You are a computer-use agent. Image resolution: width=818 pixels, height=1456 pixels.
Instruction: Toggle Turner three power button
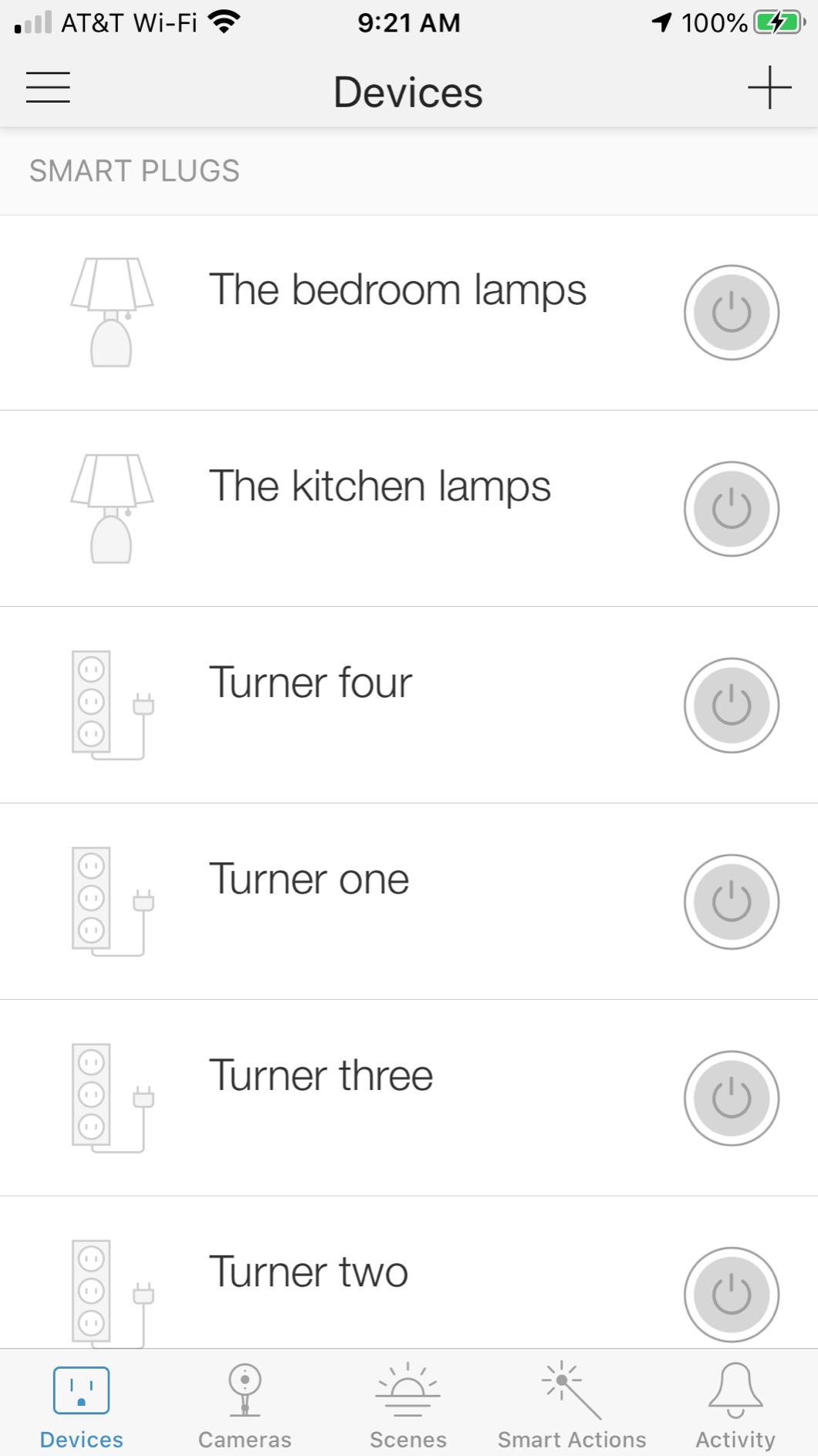731,1098
